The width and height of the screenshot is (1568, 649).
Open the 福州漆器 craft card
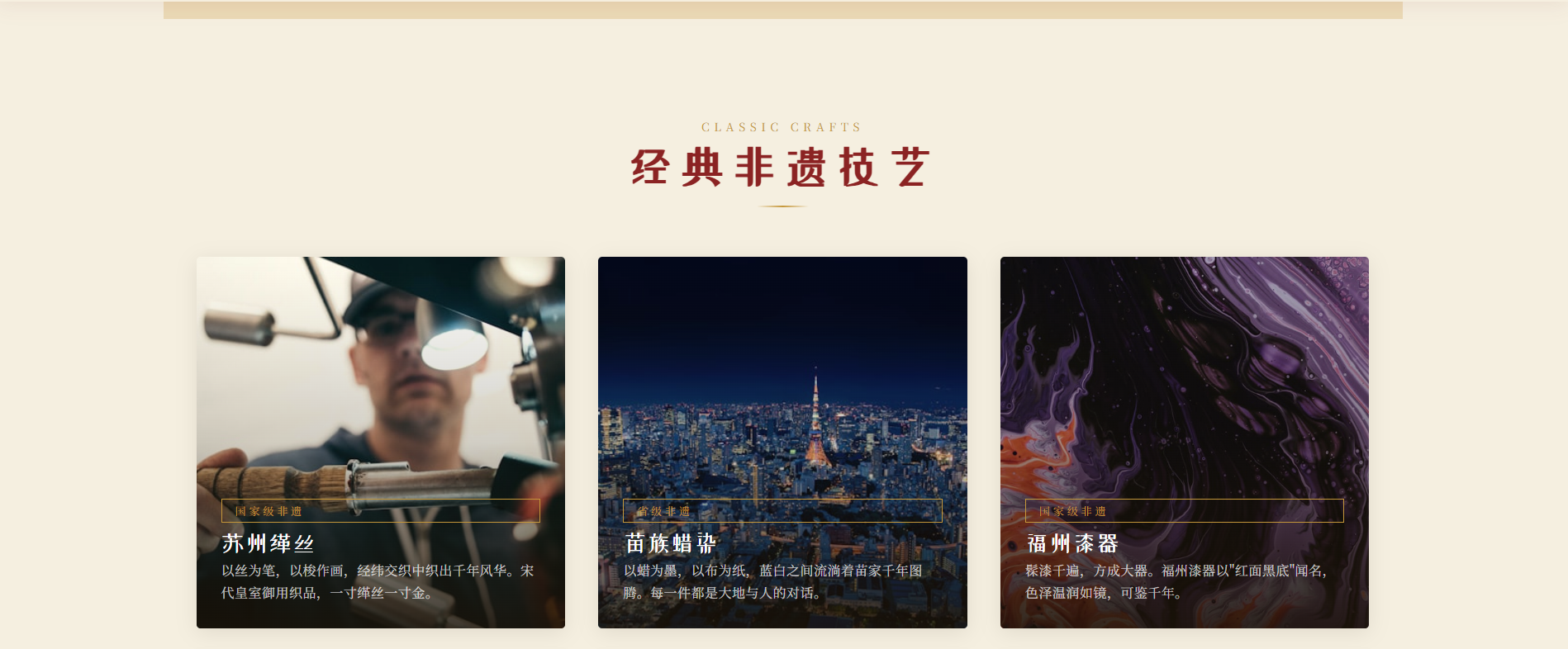pyautogui.click(x=1184, y=442)
